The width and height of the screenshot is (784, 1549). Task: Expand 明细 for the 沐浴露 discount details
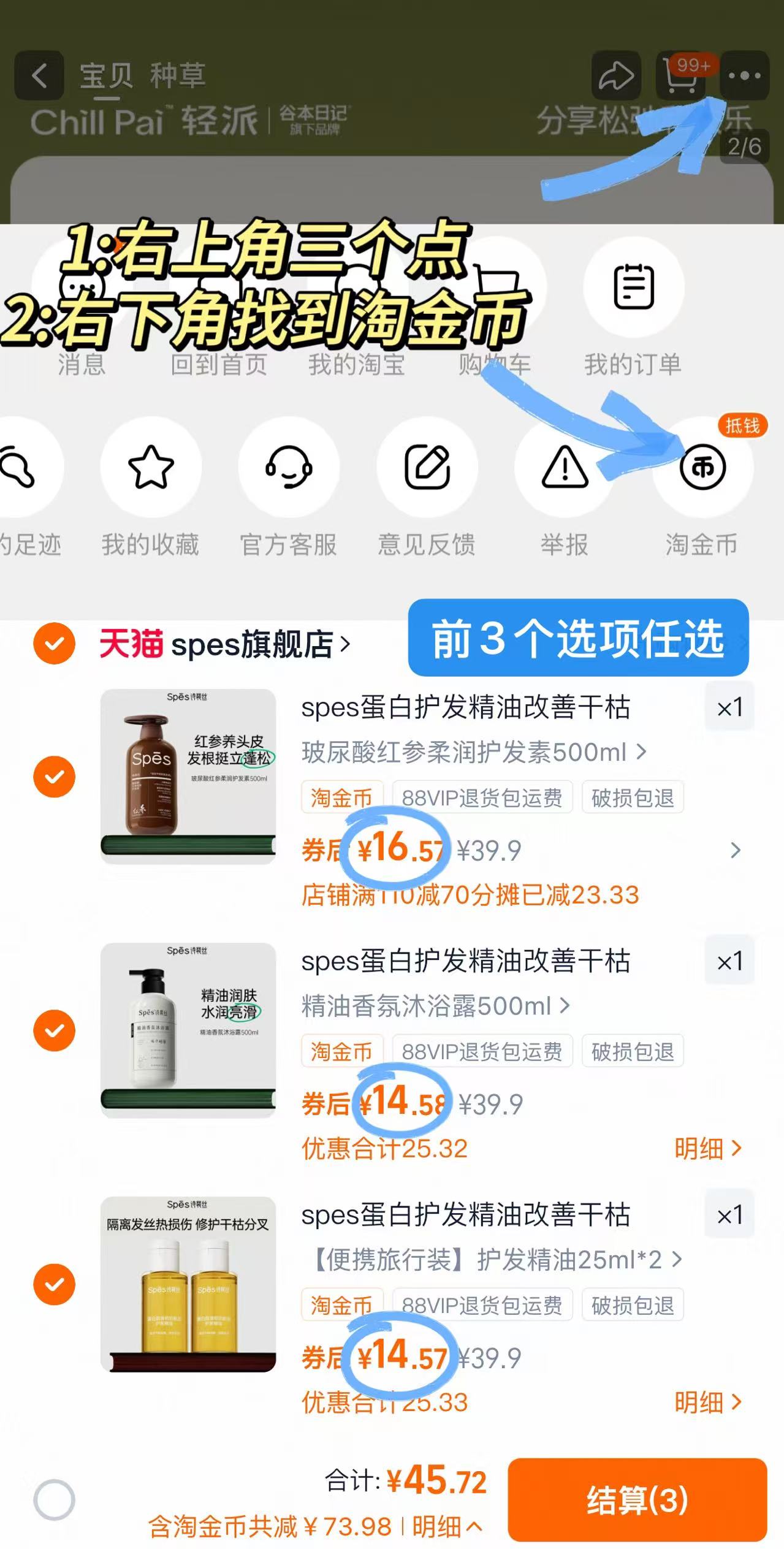tap(708, 1147)
